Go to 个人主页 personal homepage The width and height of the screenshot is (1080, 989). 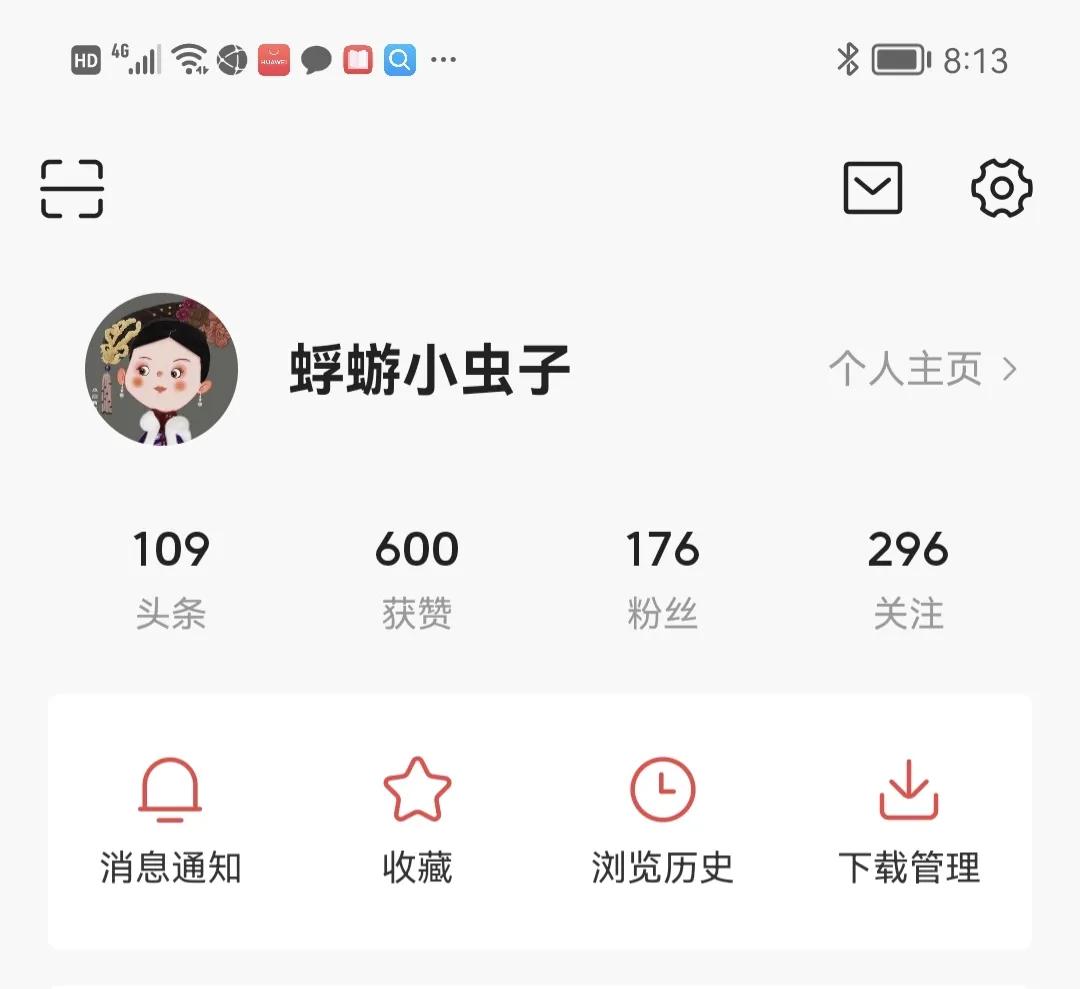click(x=922, y=370)
